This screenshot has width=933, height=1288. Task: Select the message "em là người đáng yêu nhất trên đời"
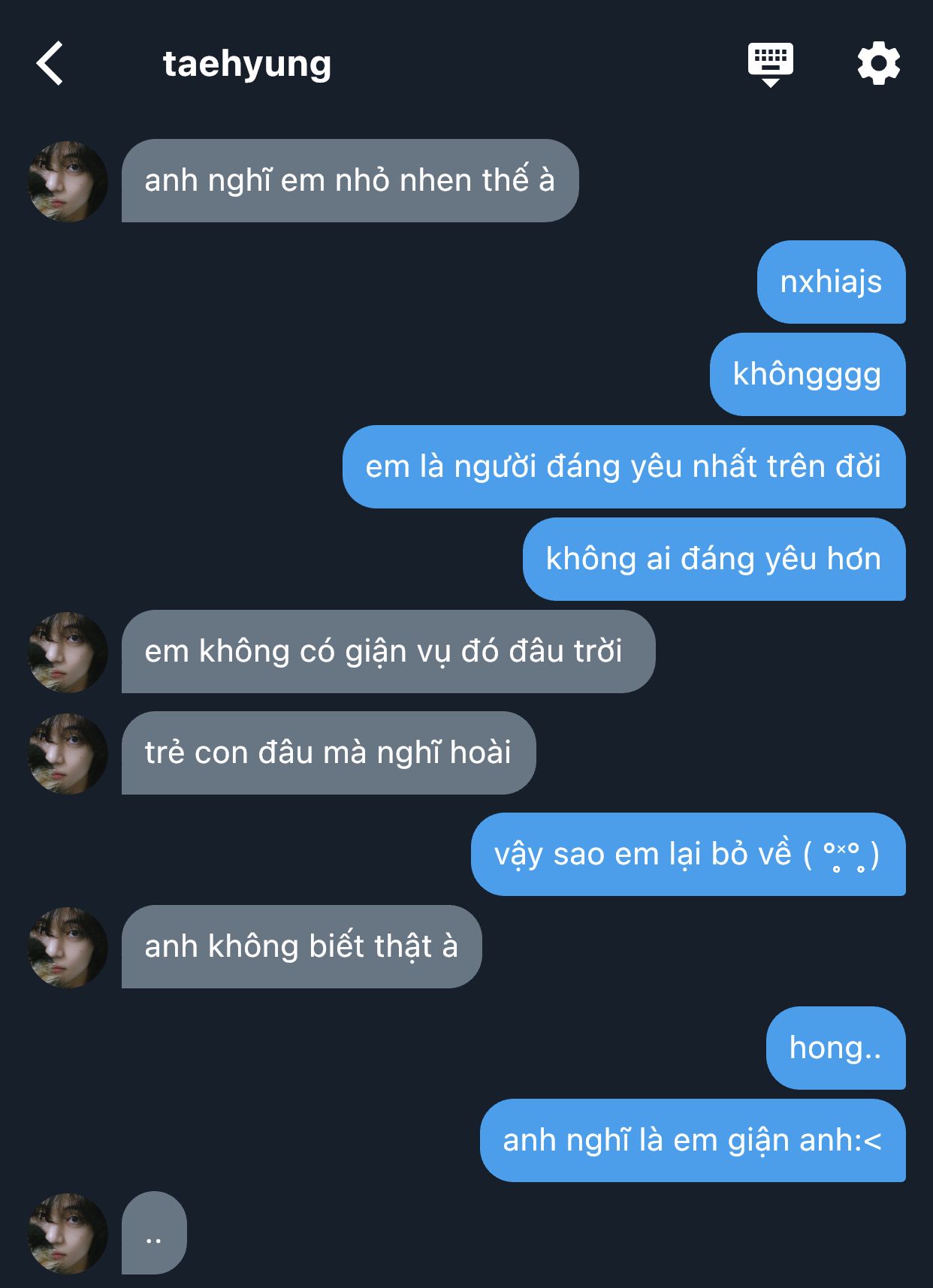[624, 466]
